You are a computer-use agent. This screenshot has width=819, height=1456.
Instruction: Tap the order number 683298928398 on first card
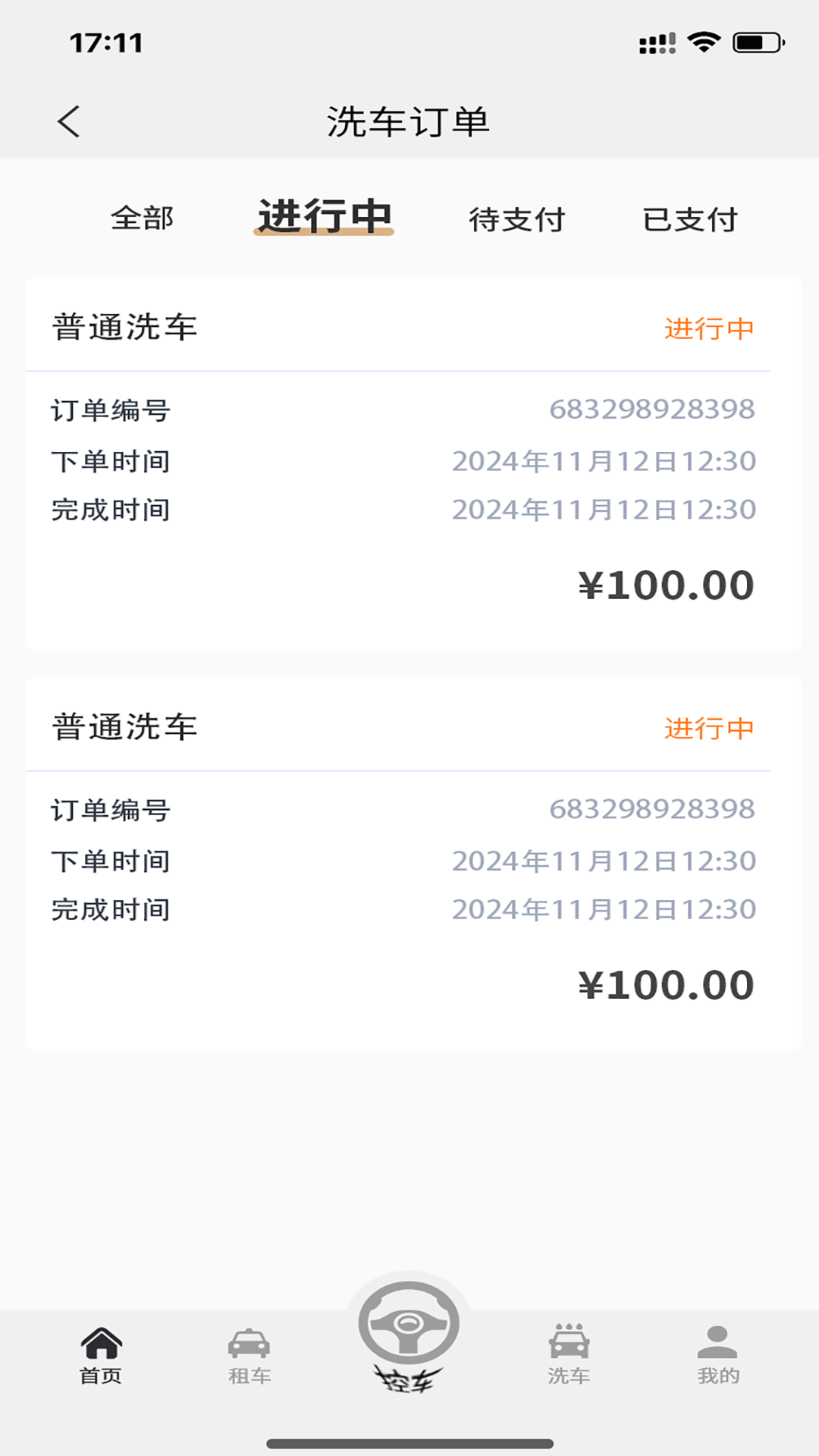click(652, 410)
